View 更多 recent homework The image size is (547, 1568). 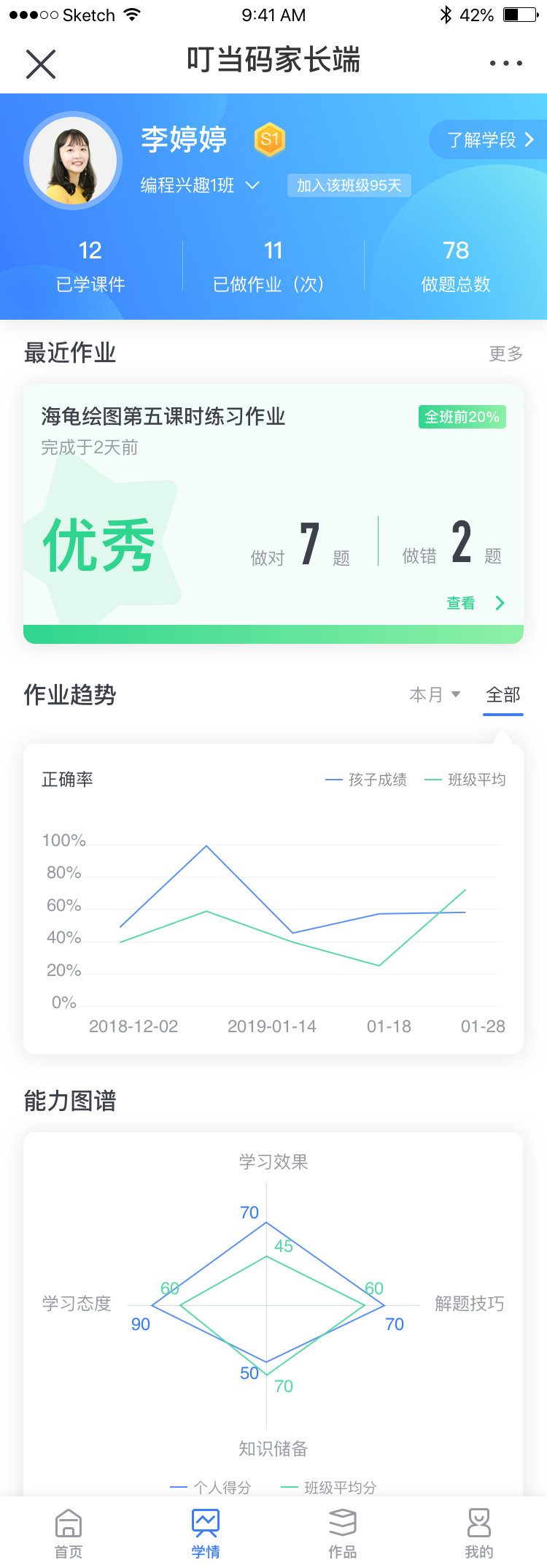505,354
